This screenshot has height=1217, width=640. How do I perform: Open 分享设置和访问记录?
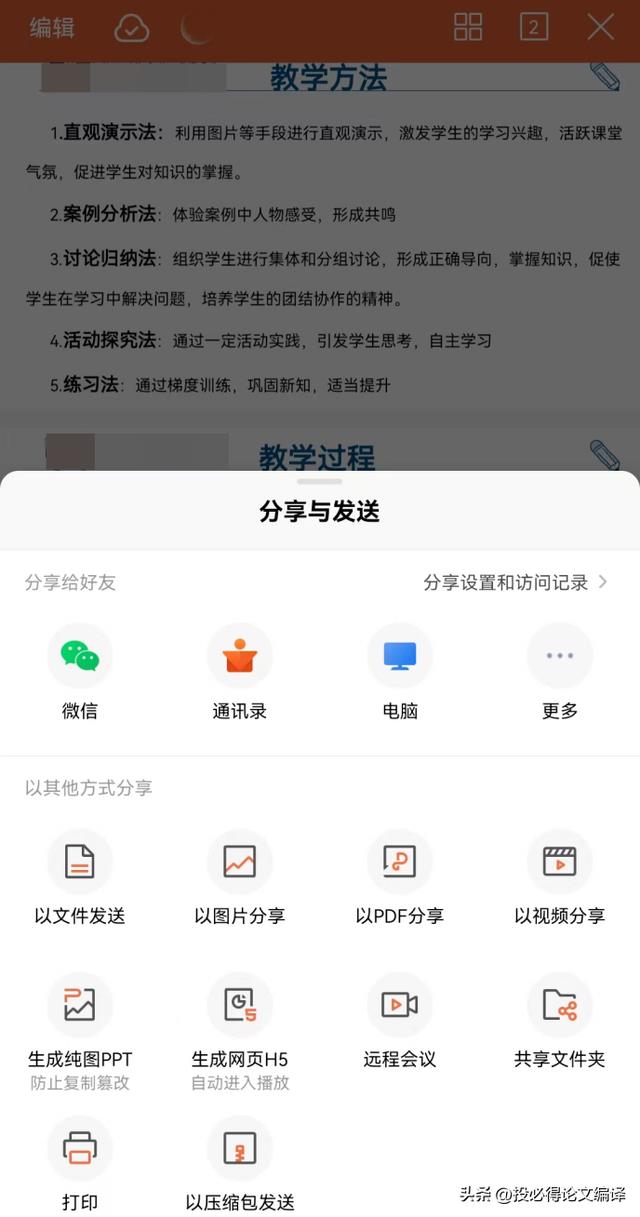click(515, 582)
